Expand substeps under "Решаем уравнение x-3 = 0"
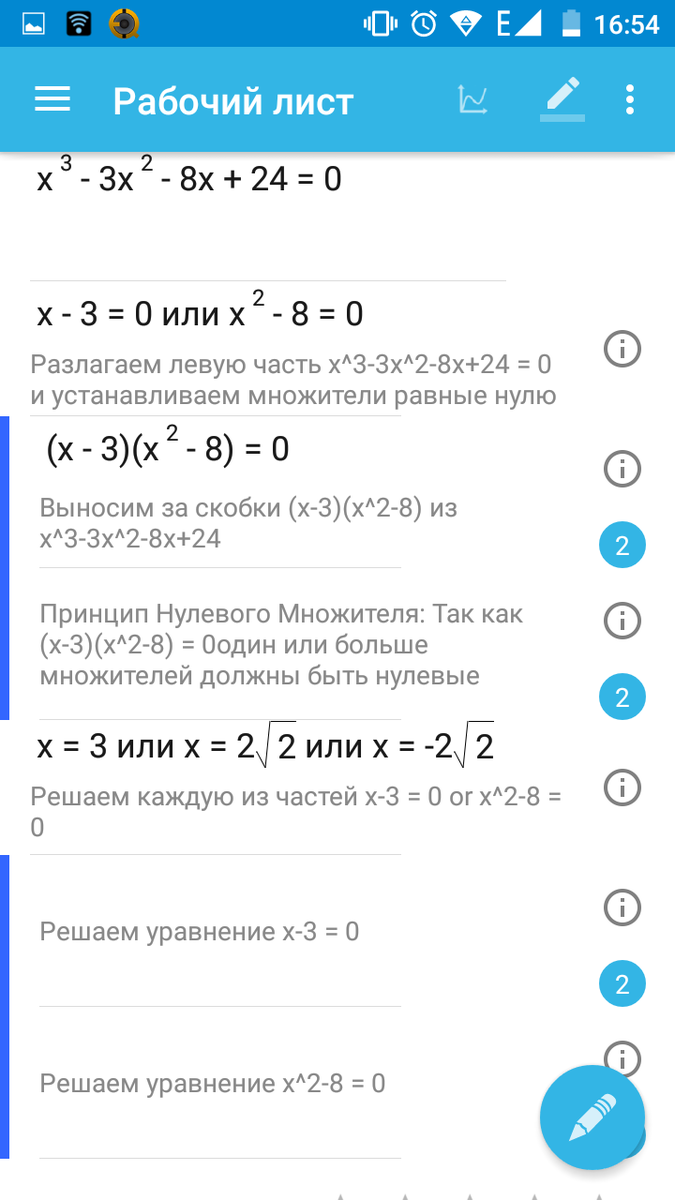 point(622,985)
